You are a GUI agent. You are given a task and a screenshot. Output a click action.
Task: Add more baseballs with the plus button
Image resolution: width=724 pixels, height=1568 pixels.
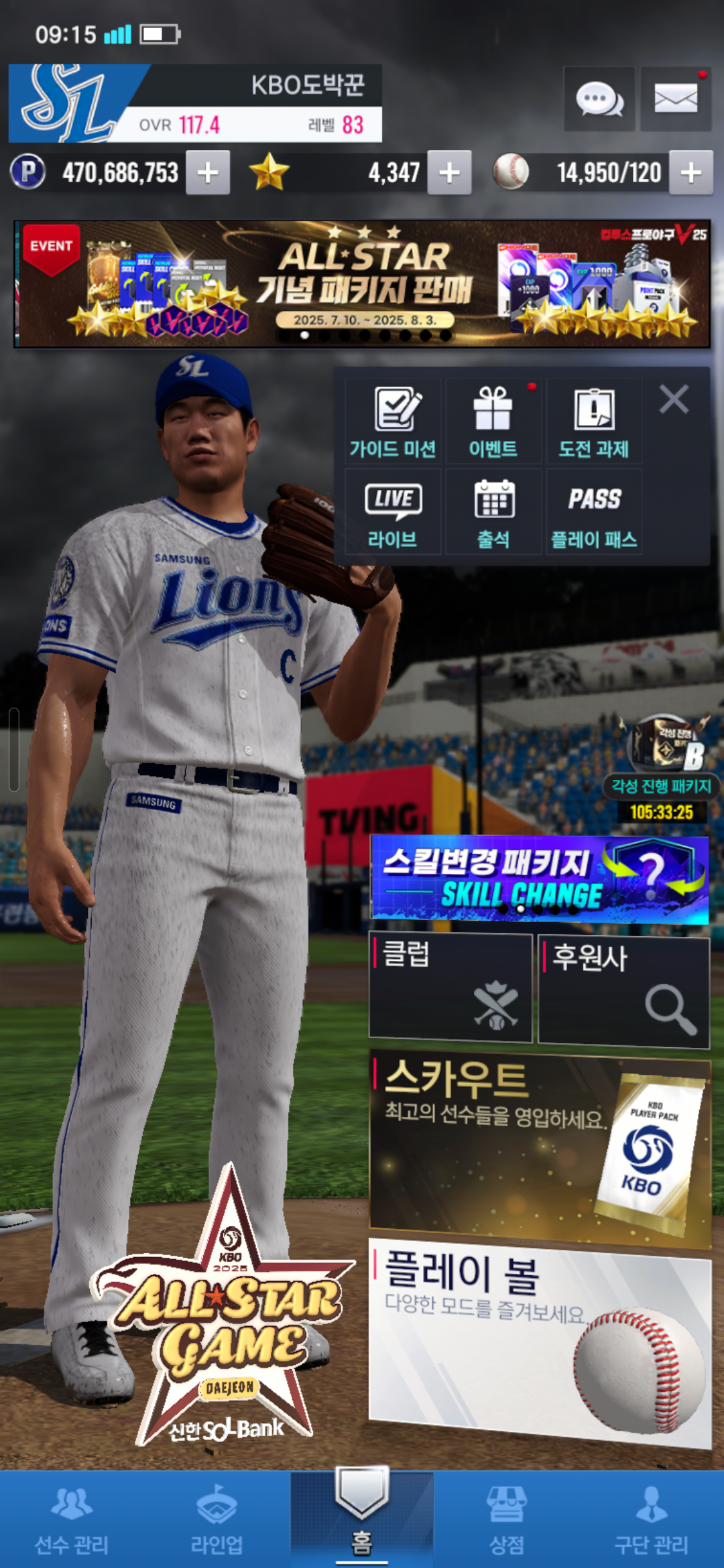tap(690, 173)
